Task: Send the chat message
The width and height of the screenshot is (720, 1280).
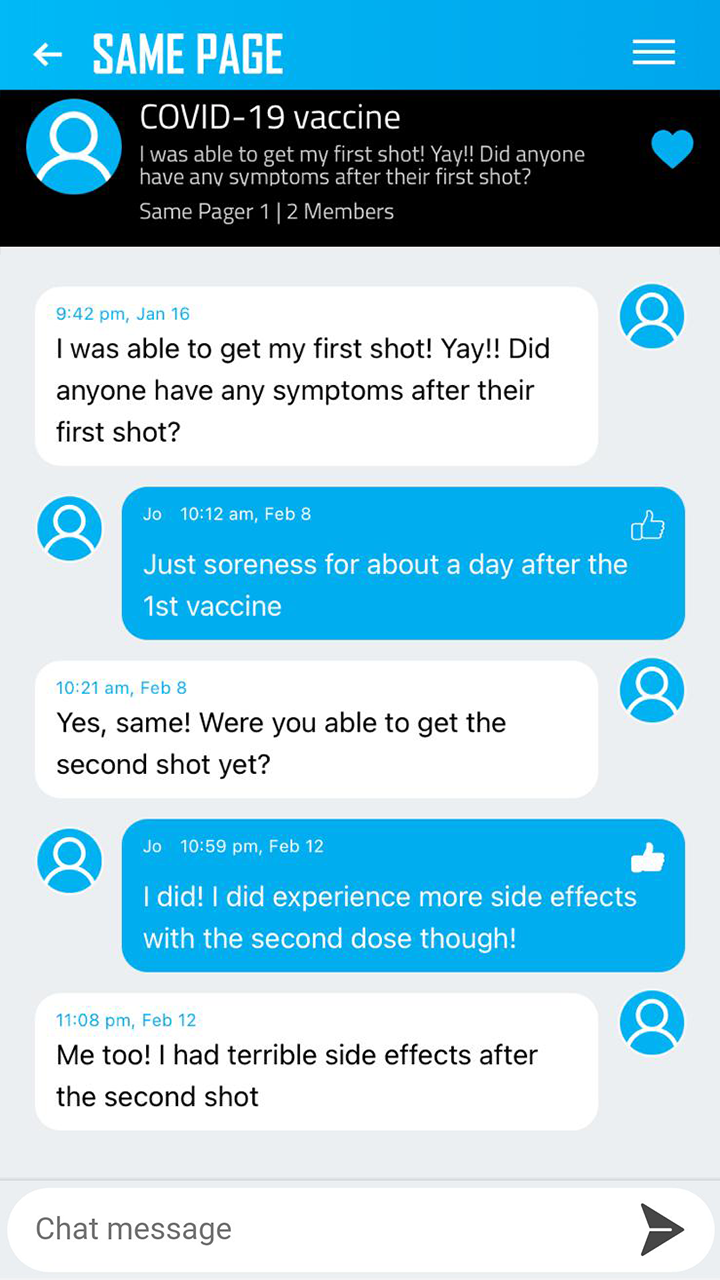Action: tap(662, 1229)
